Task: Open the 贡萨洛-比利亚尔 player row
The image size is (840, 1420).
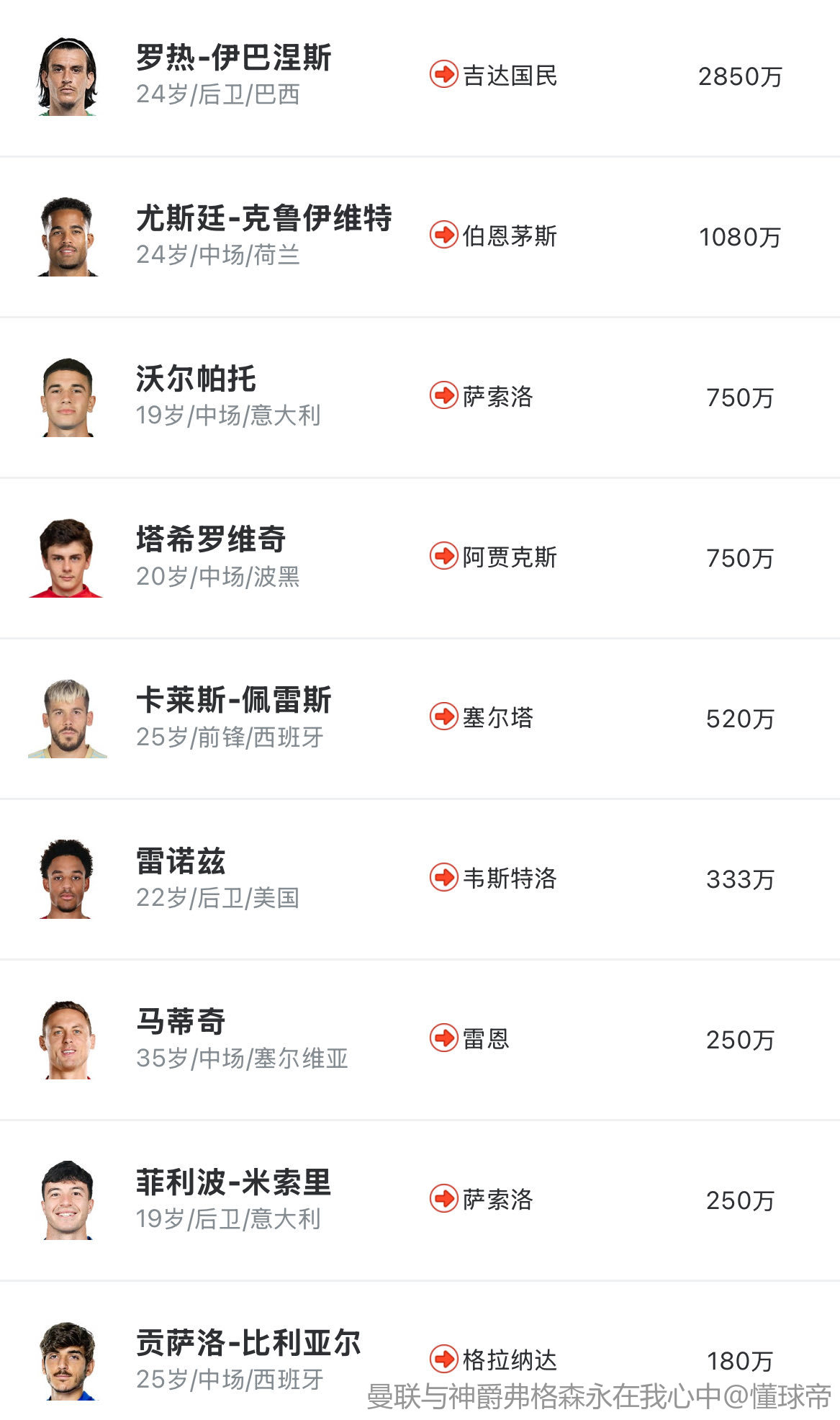Action: [x=420, y=1351]
